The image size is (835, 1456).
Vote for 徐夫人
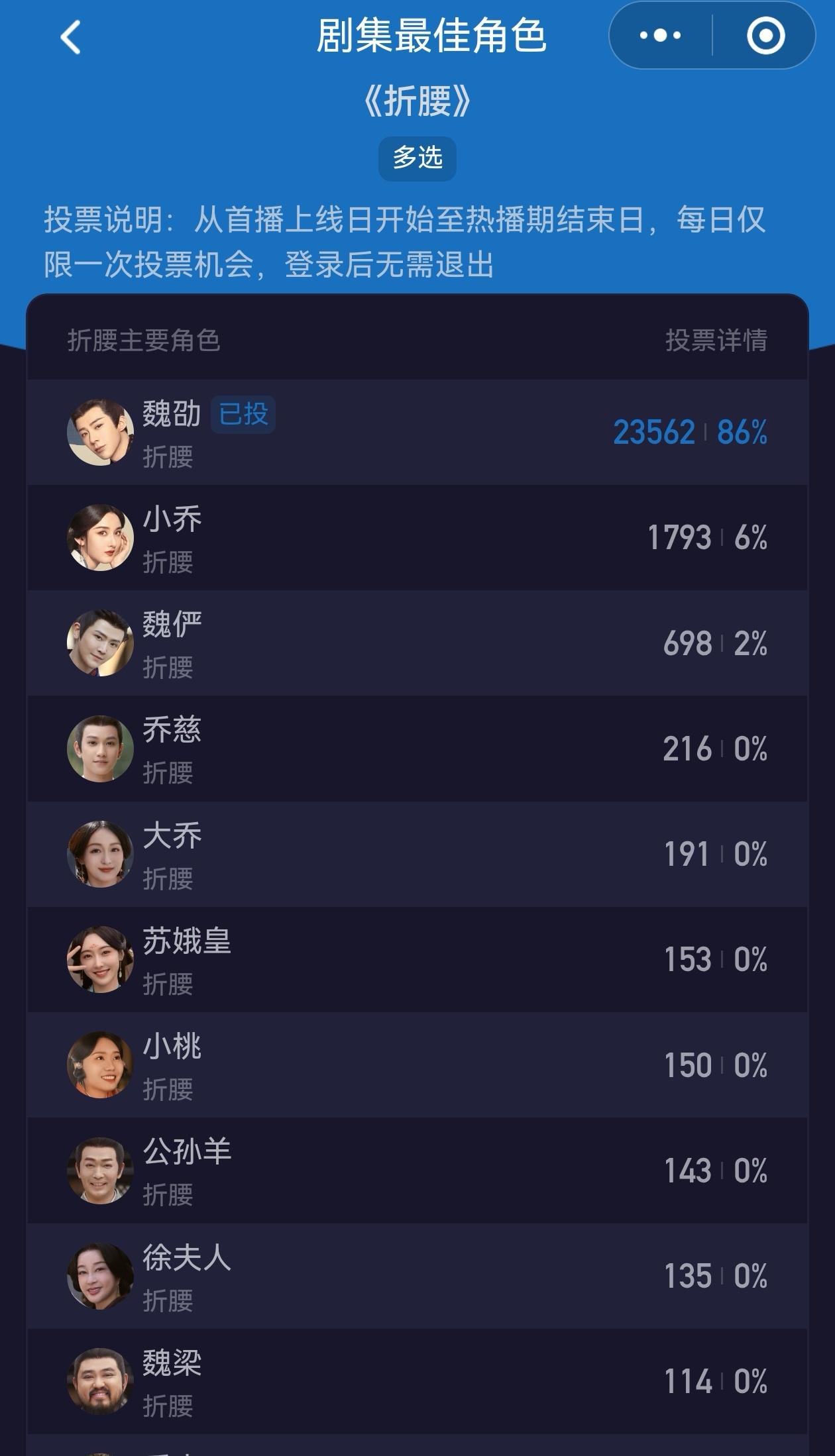coord(417,1276)
